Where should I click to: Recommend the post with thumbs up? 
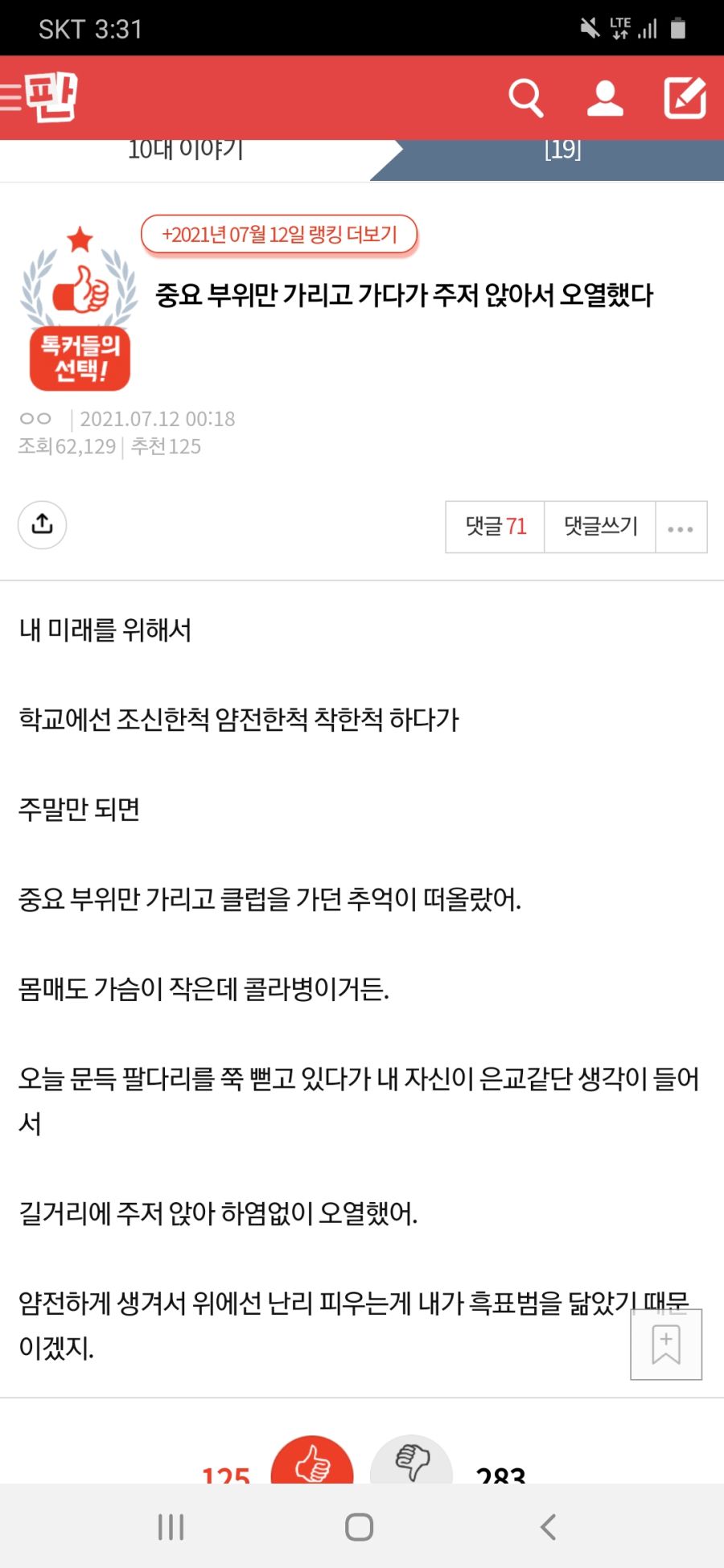pos(312,1460)
